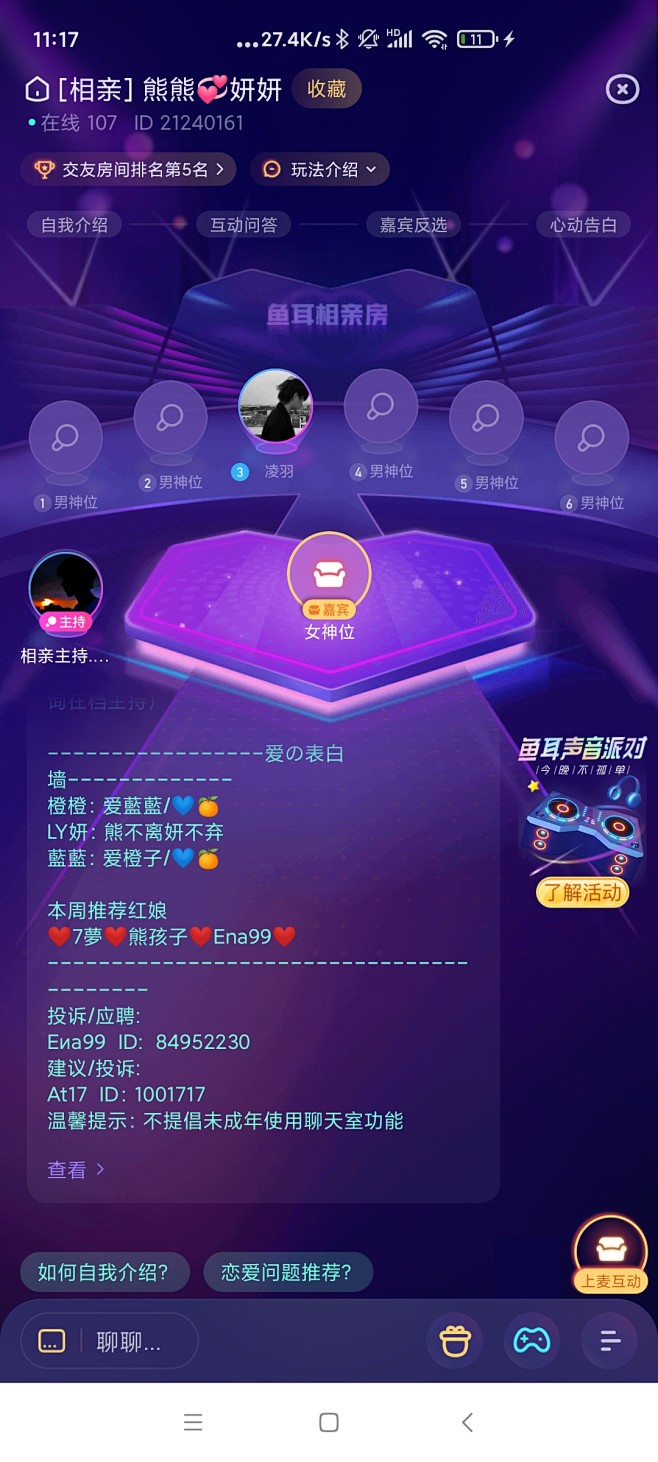Screen dimensions: 658x1462
Task: Open 交友房间排名第5名 ranking
Action: pos(129,169)
